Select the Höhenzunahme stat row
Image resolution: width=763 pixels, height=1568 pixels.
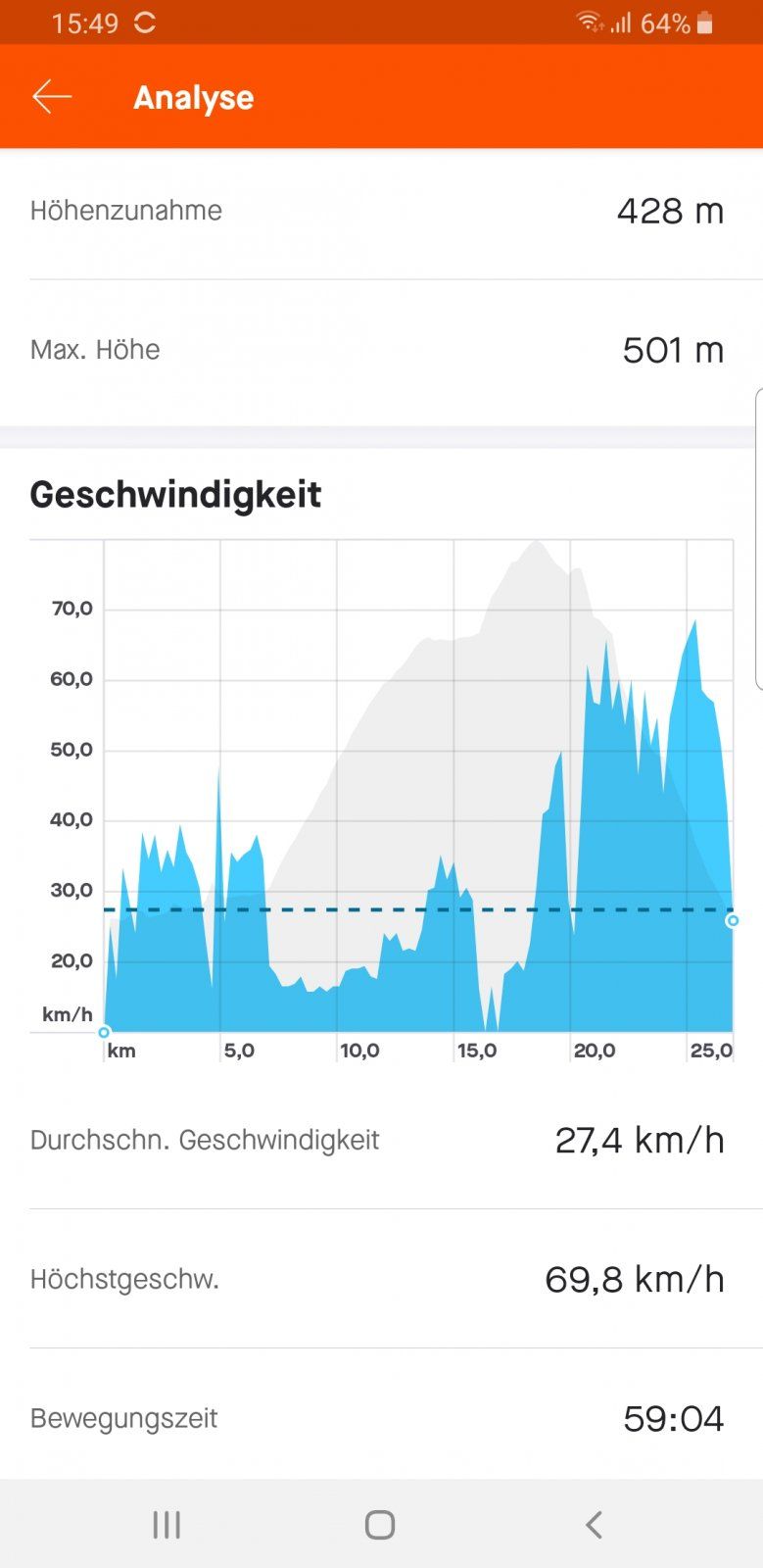coord(381,211)
